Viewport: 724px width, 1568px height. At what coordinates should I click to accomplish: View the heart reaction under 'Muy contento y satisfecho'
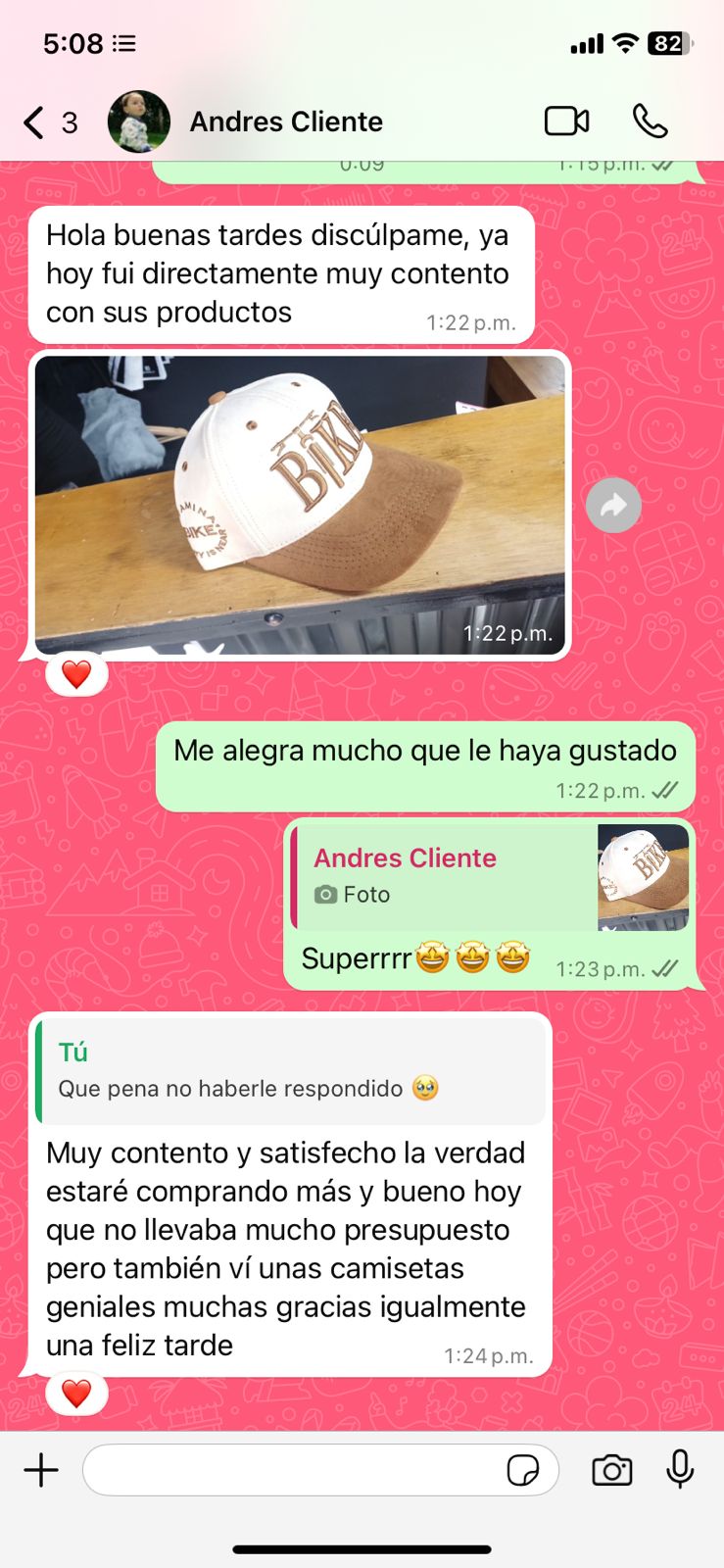pyautogui.click(x=76, y=1393)
